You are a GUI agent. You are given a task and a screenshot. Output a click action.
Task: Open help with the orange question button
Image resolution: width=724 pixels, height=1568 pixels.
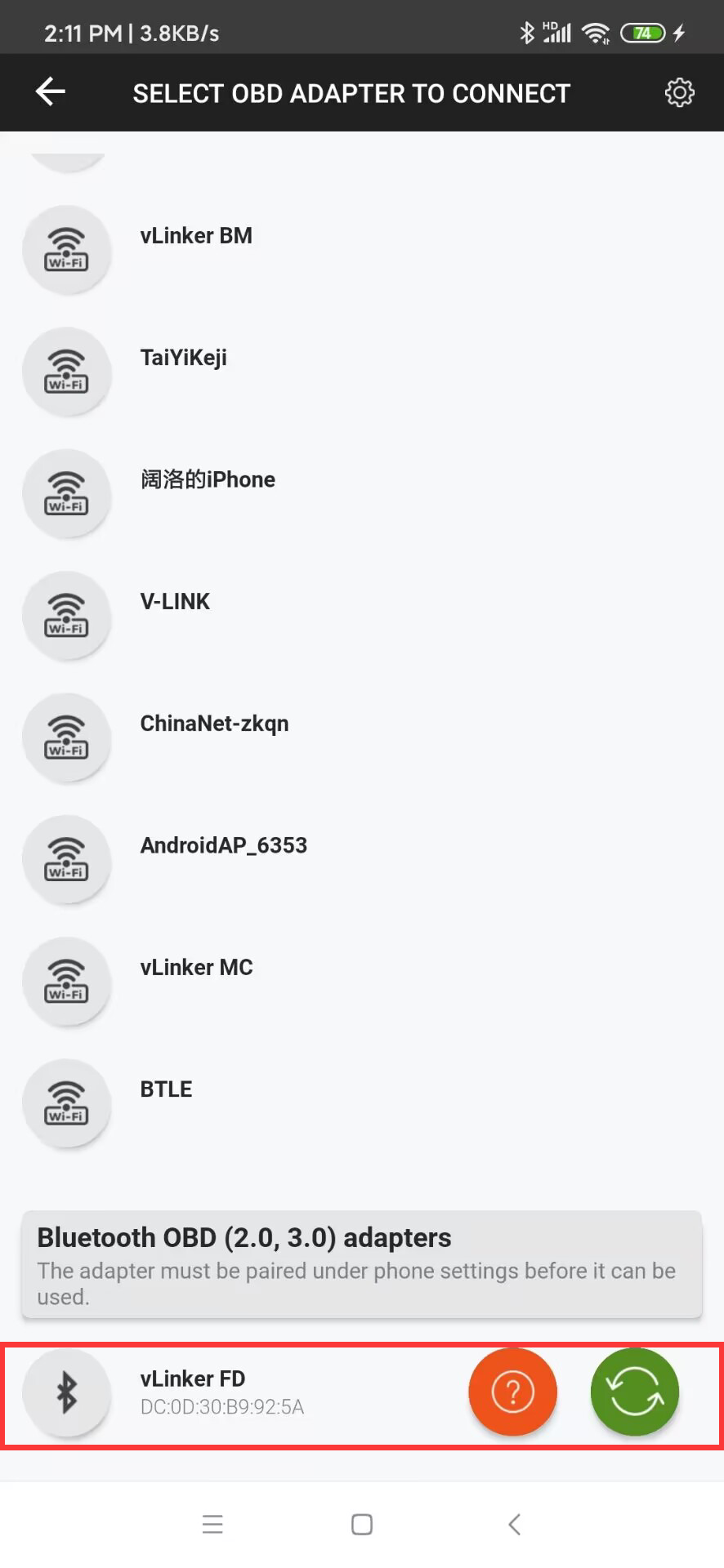point(512,1392)
